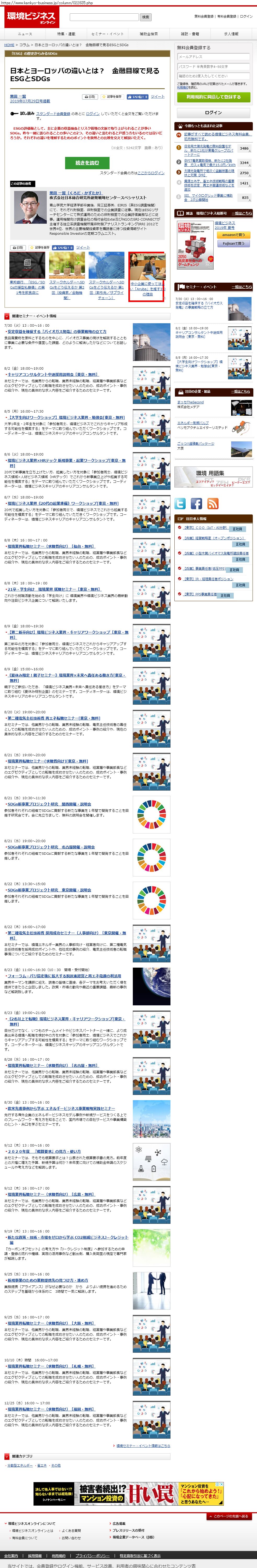Screen dimensions: 257x1568
Task: Tap 利用規約に同意して登録する button
Action: pos(213,97)
